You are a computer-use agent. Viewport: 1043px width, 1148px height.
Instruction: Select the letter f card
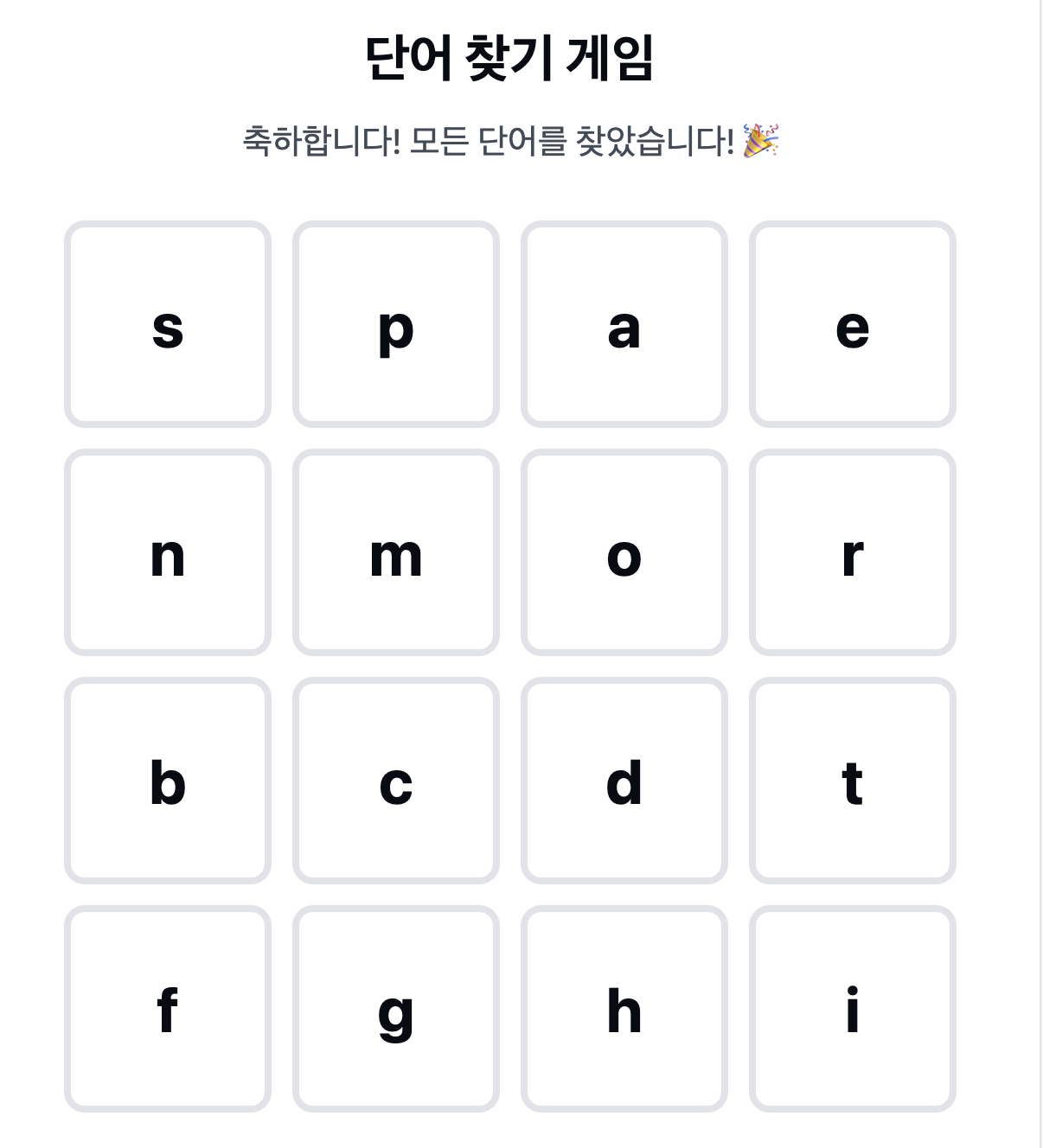pyautogui.click(x=168, y=1011)
